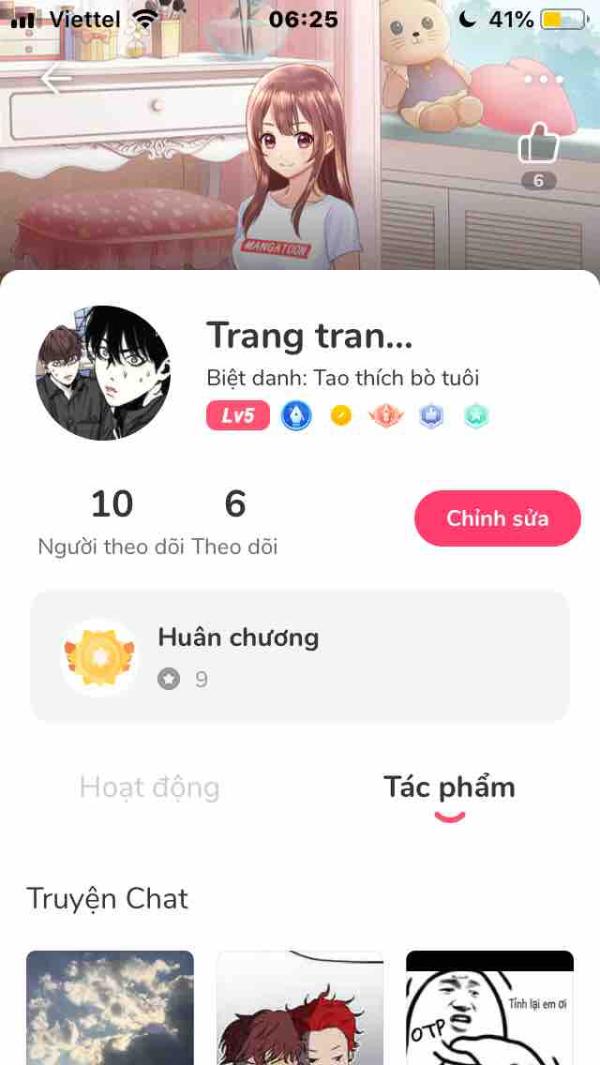Open the red-haired character story

click(x=300, y=1007)
